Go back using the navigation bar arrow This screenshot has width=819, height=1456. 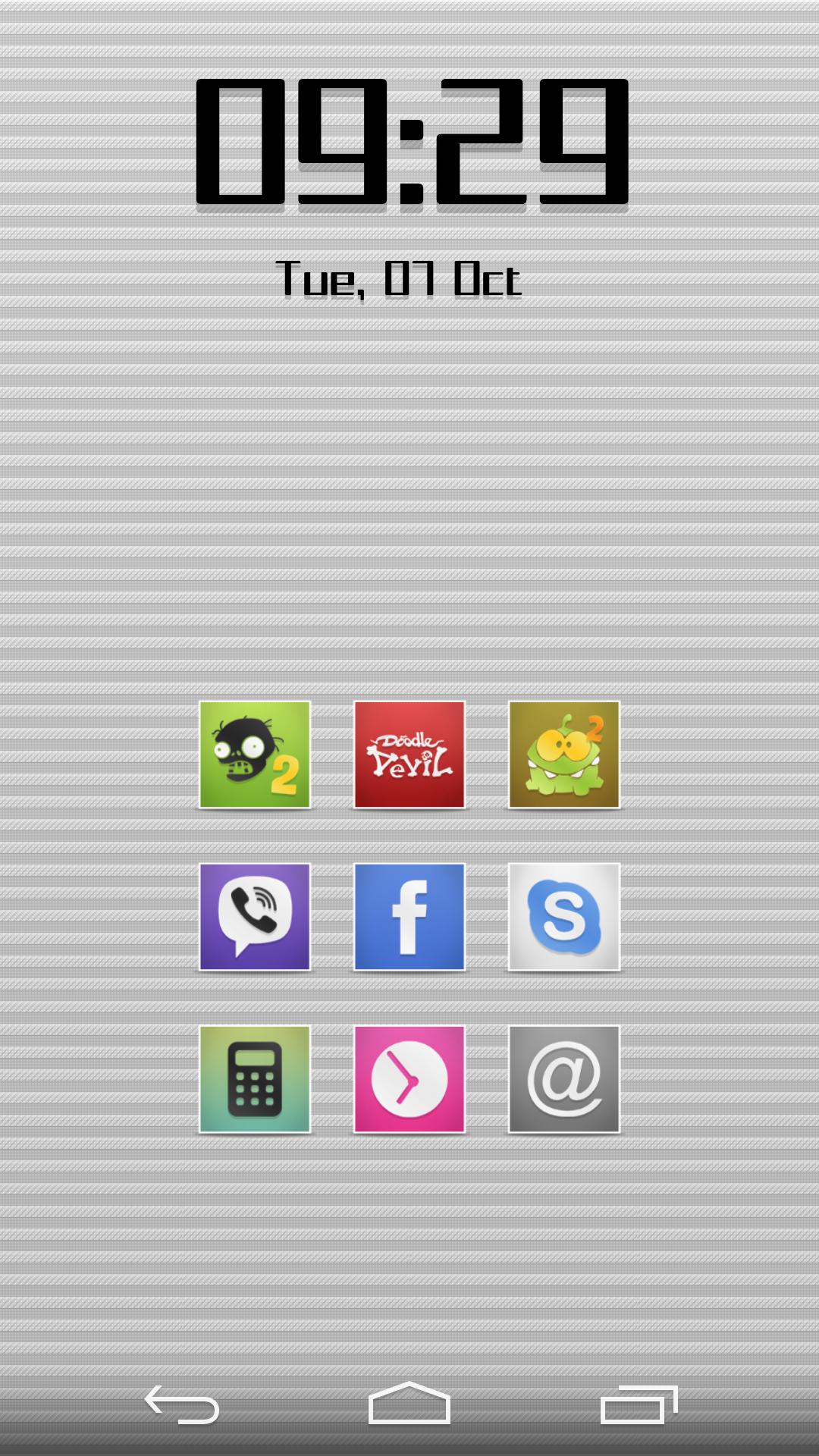click(x=182, y=1404)
